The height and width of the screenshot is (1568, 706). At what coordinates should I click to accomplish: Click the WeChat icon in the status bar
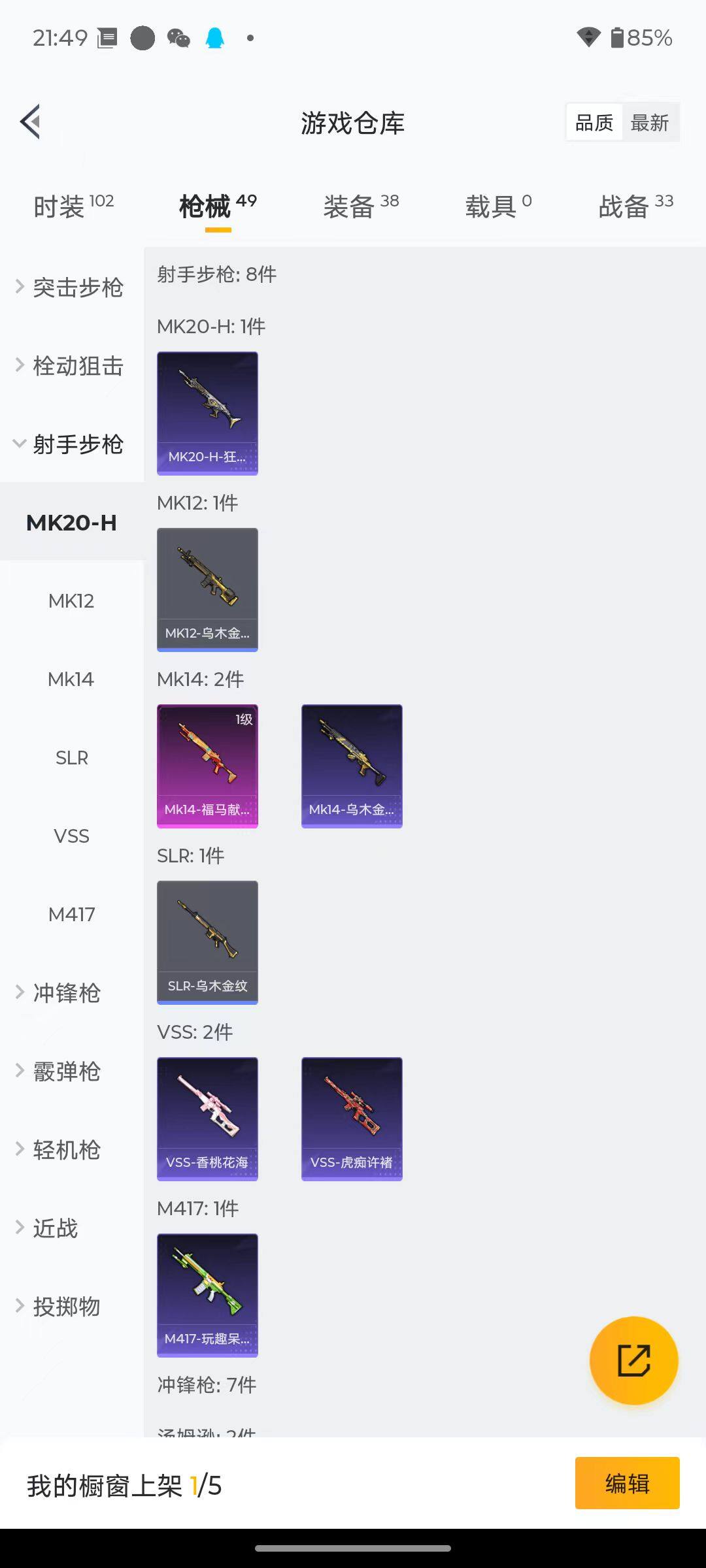[x=178, y=39]
